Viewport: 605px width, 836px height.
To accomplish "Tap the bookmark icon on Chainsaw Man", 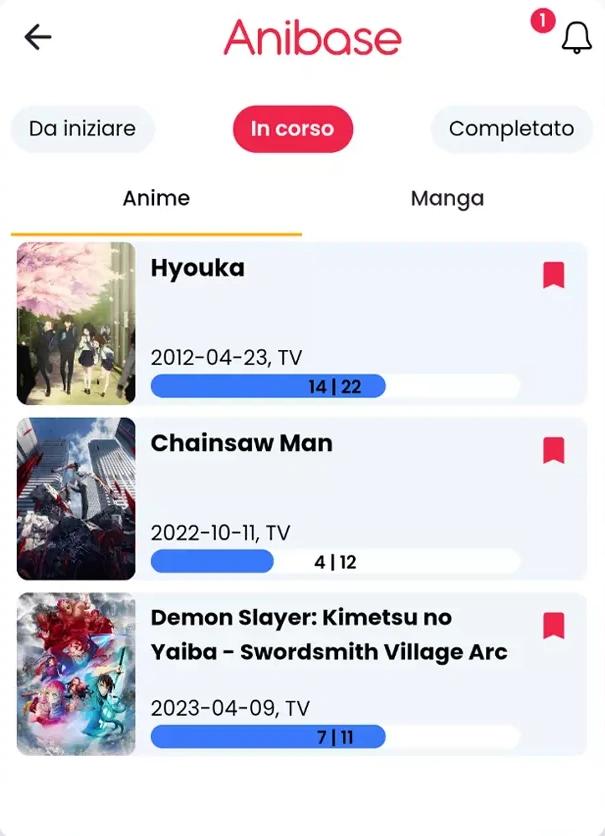I will 554,450.
